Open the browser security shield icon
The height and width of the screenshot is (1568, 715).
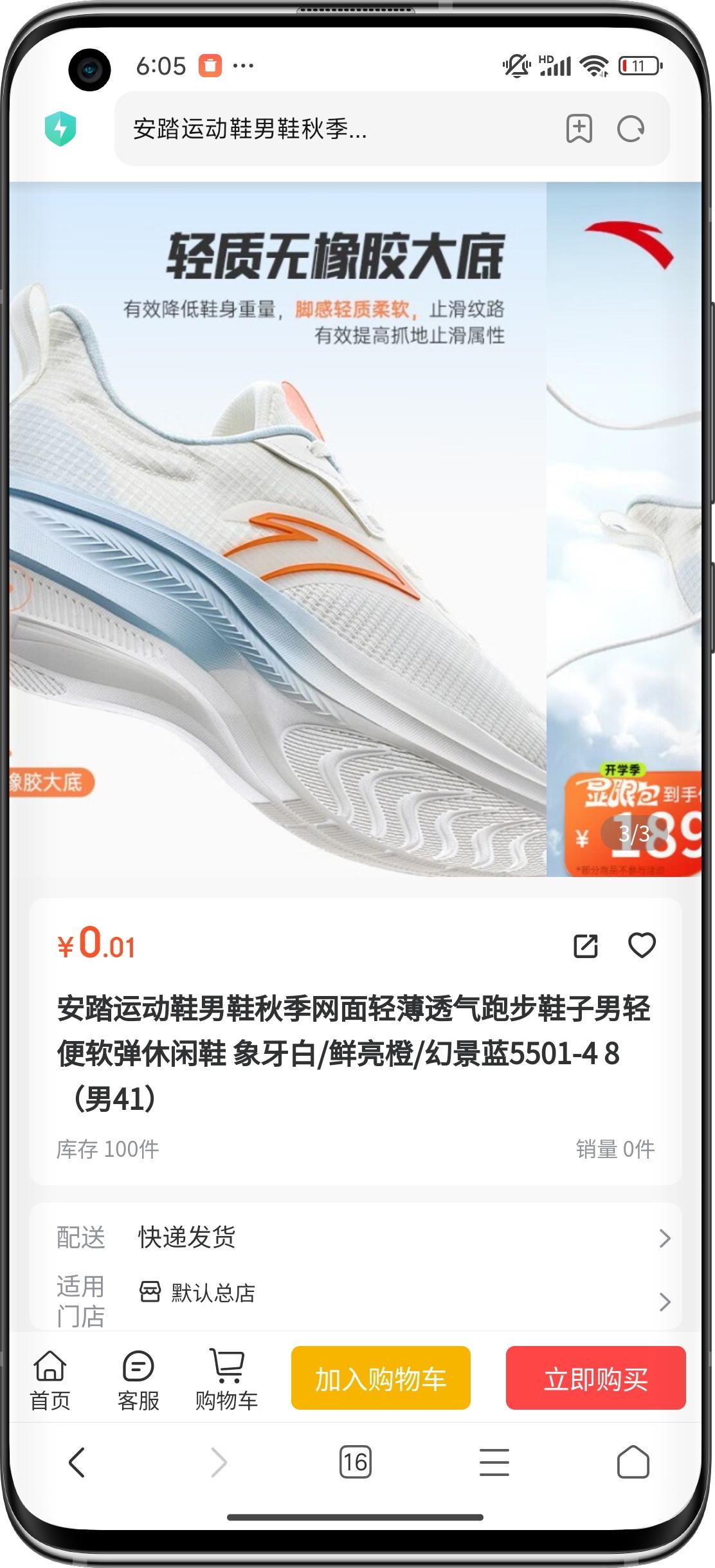[x=60, y=129]
